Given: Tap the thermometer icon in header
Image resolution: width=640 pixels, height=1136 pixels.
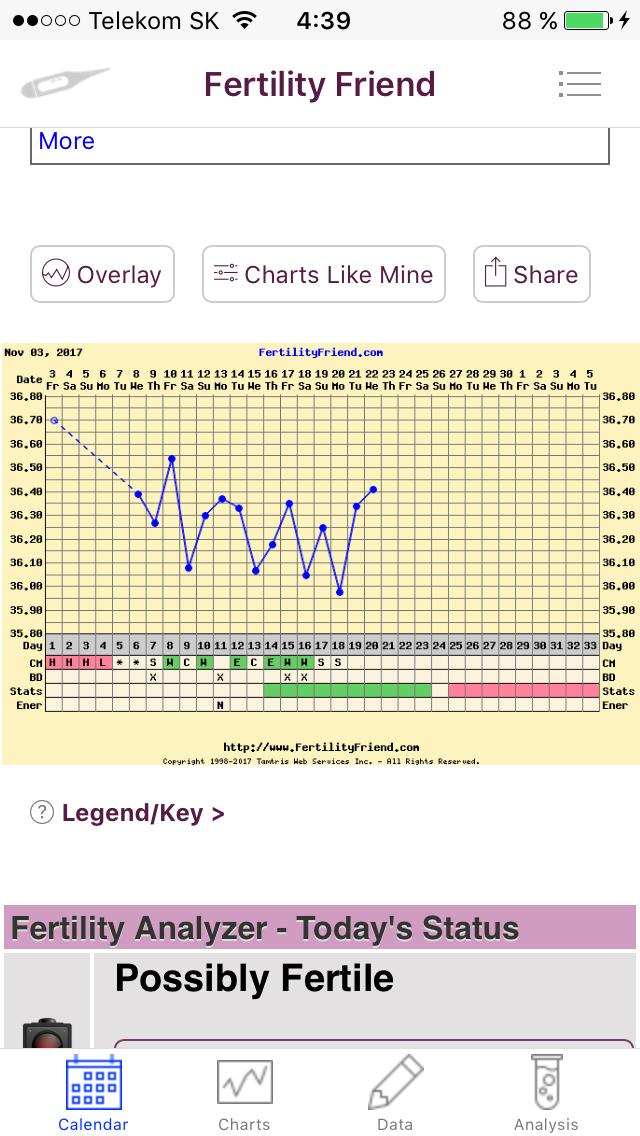Looking at the screenshot, I should coord(65,84).
